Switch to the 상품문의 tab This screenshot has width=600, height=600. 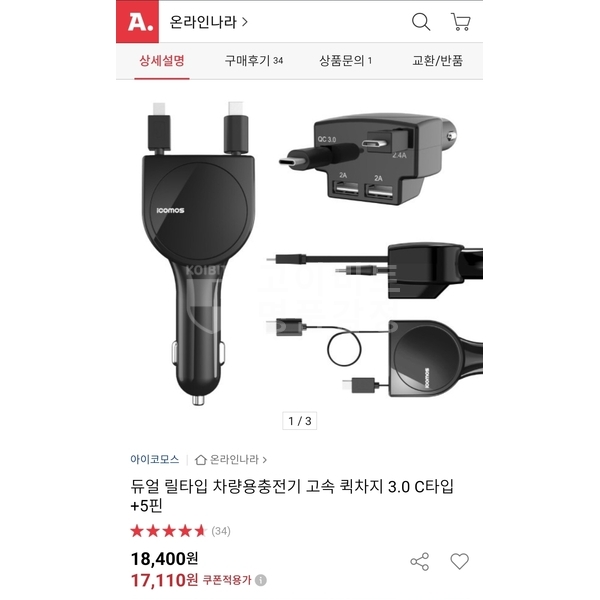(345, 60)
